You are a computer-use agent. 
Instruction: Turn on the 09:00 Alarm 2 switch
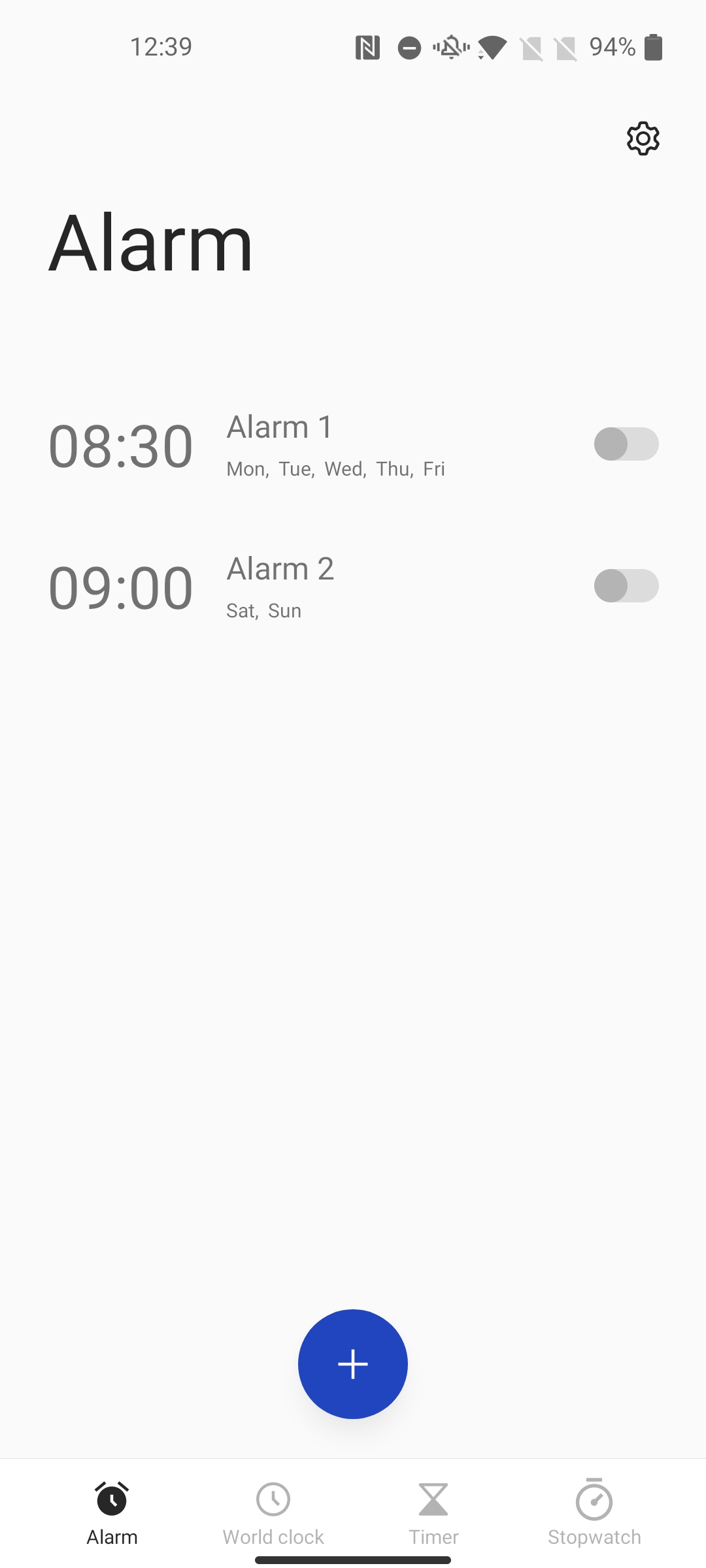click(x=626, y=586)
